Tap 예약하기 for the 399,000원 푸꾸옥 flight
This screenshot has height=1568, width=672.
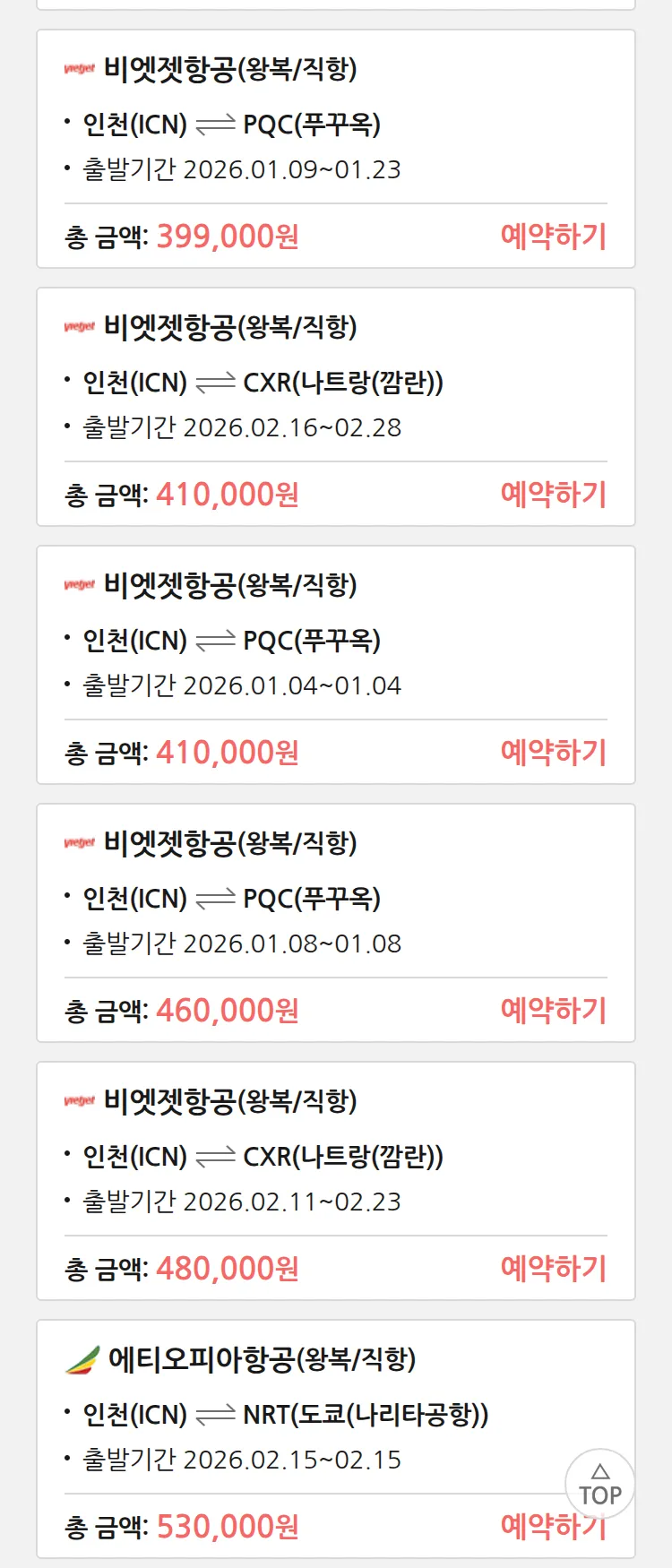pyautogui.click(x=553, y=237)
